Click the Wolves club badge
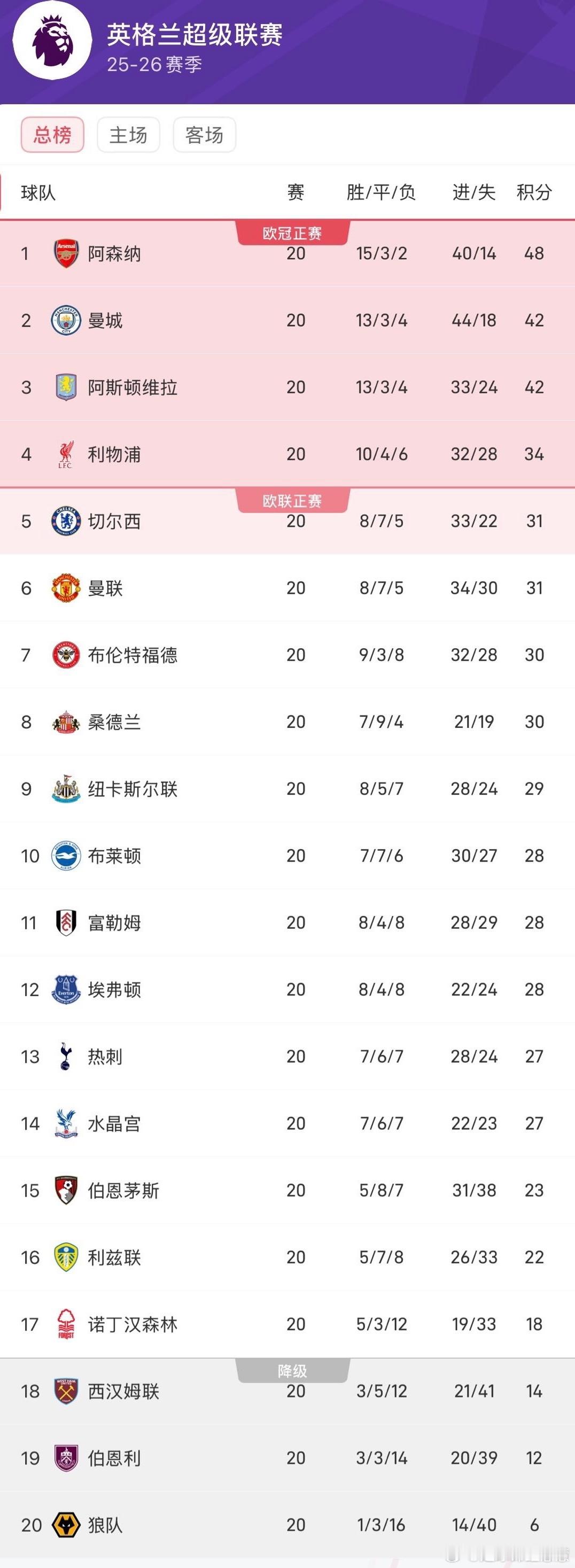 coord(66,1525)
